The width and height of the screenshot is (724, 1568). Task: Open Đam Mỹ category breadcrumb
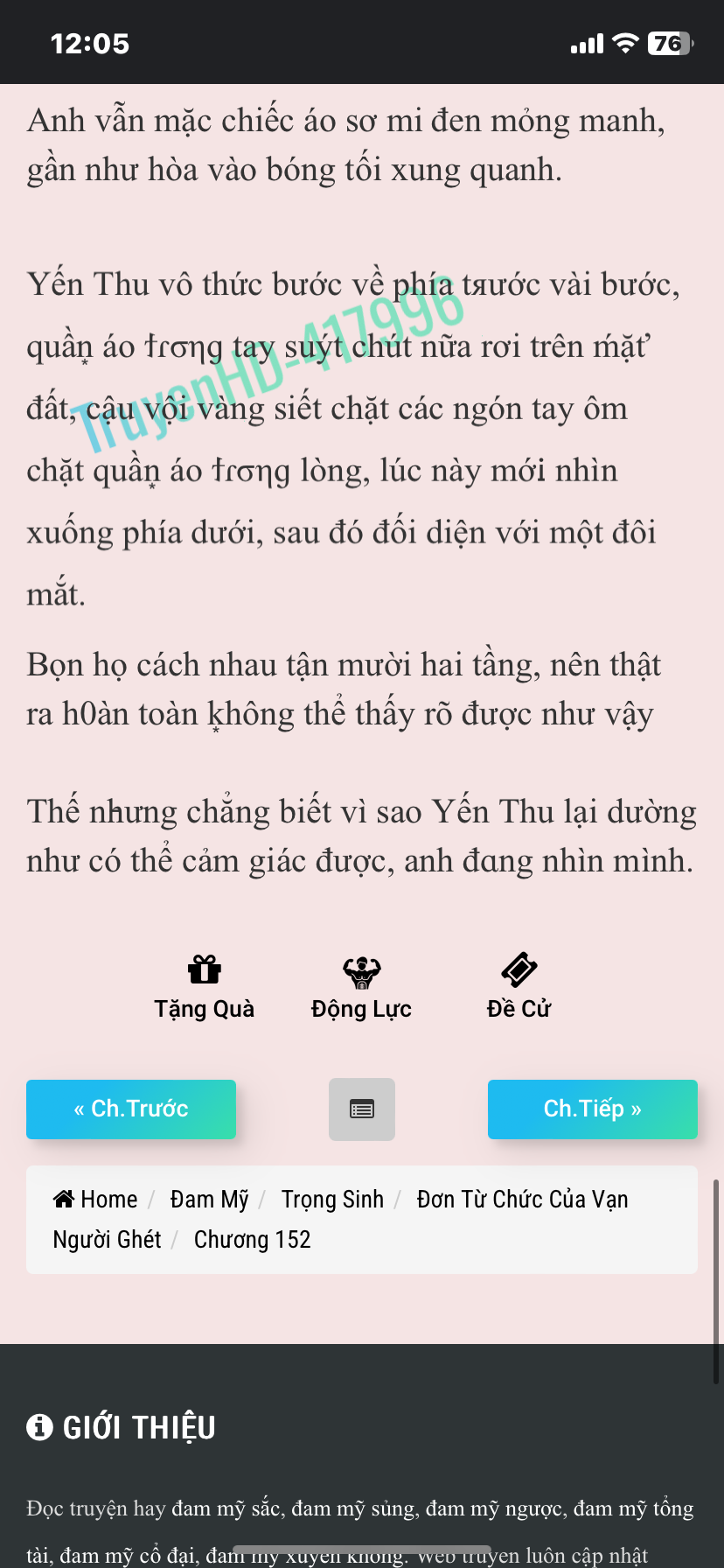coord(209,1199)
